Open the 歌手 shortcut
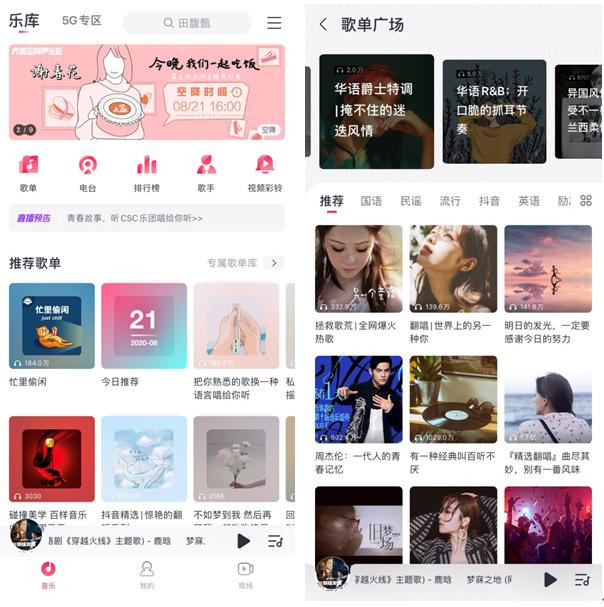This screenshot has height=607, width=604. tap(206, 172)
